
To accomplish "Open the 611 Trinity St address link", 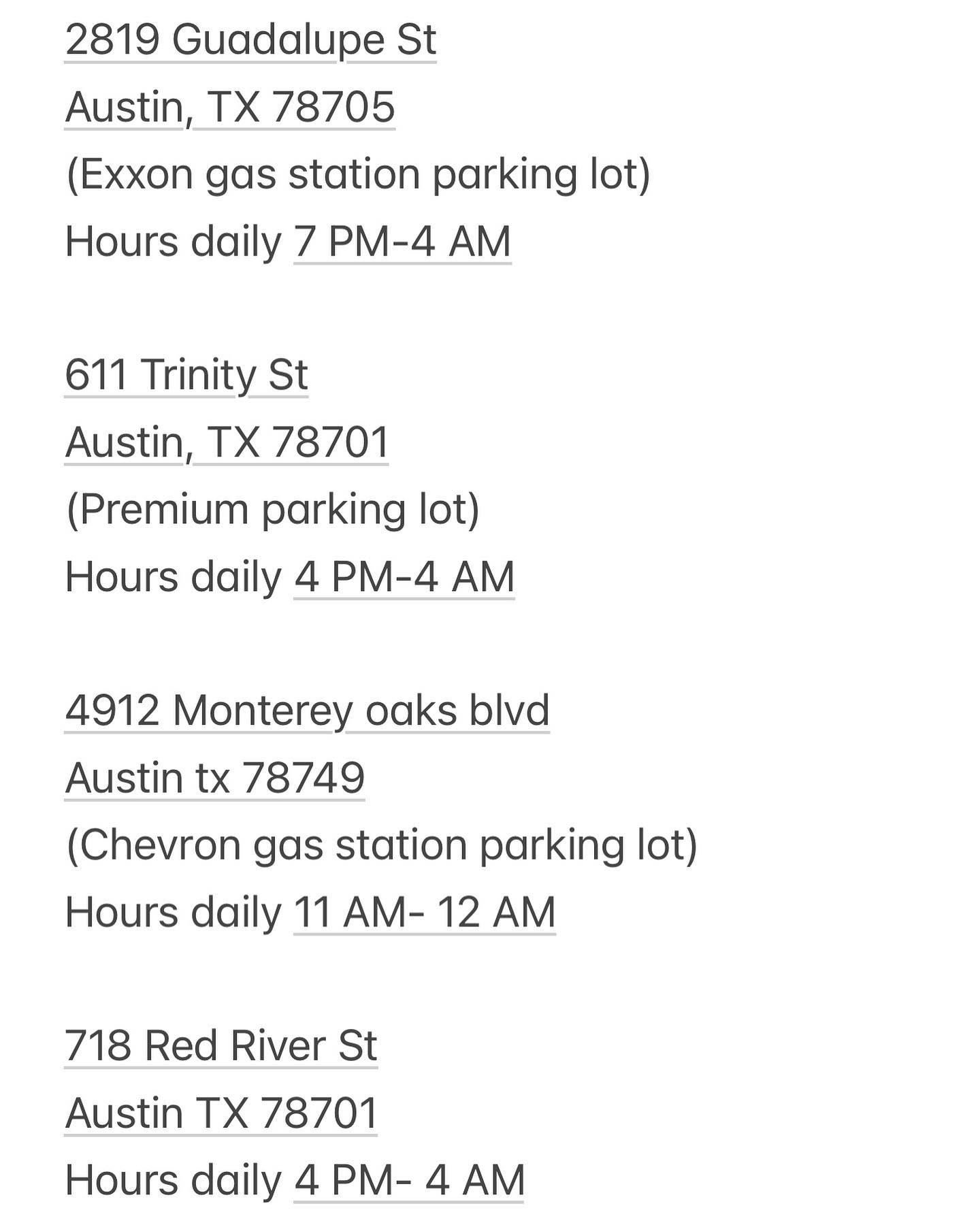I will 186,375.
